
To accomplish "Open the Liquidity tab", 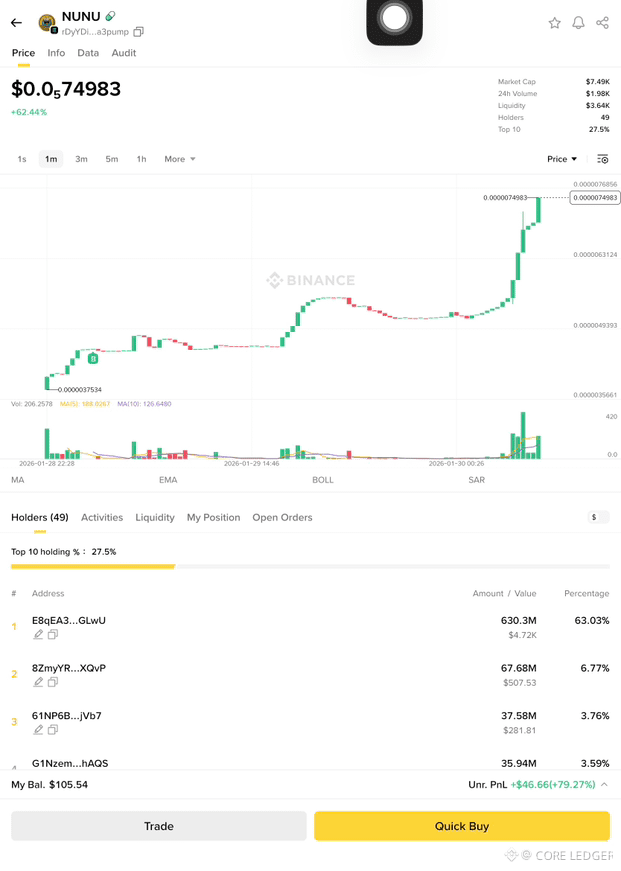I will [x=155, y=517].
